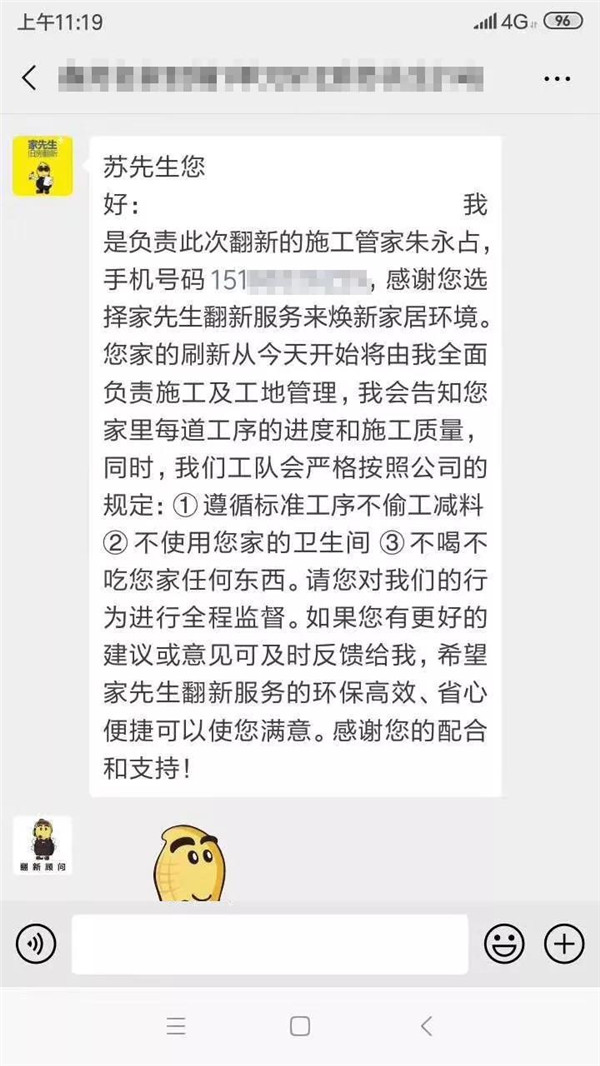Image resolution: width=600 pixels, height=1066 pixels.
Task: Tap the system home button
Action: tap(299, 1026)
